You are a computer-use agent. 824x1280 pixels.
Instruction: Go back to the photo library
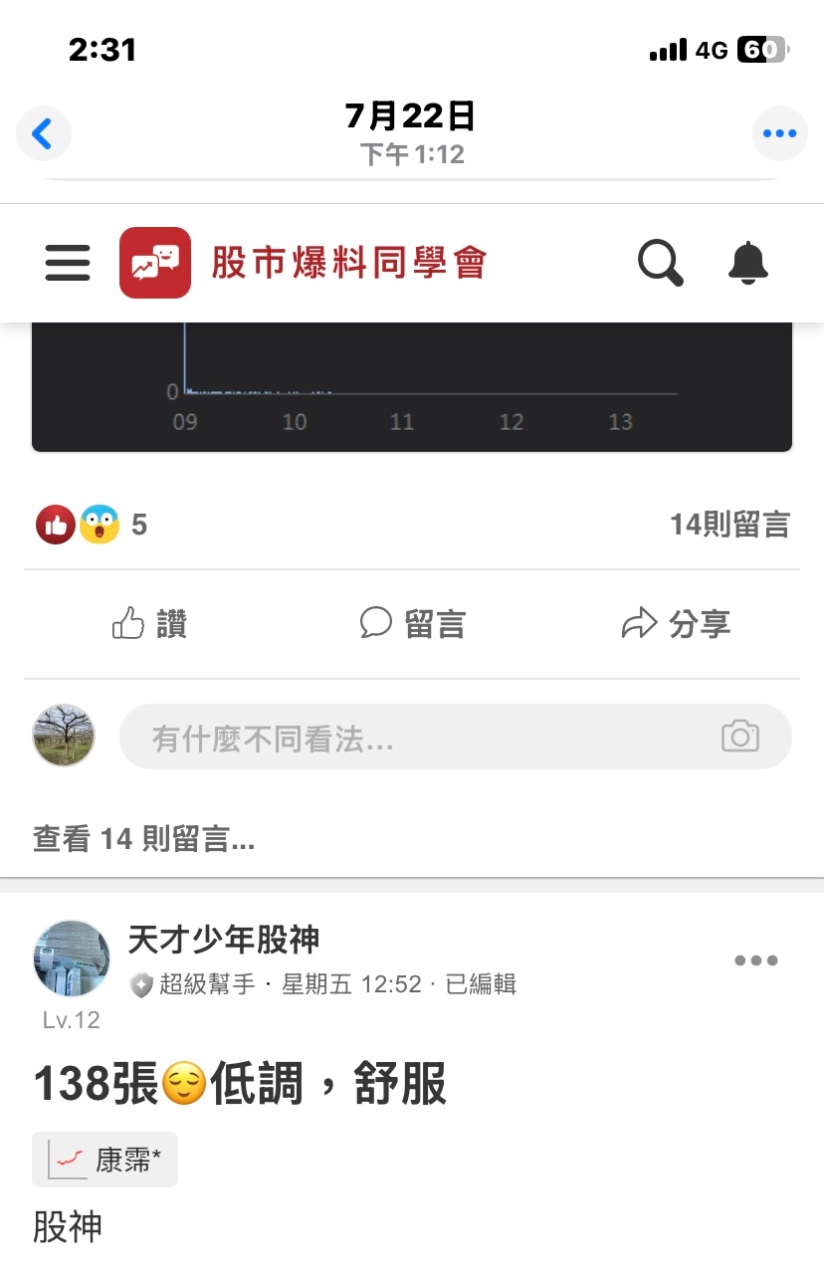tap(43, 133)
